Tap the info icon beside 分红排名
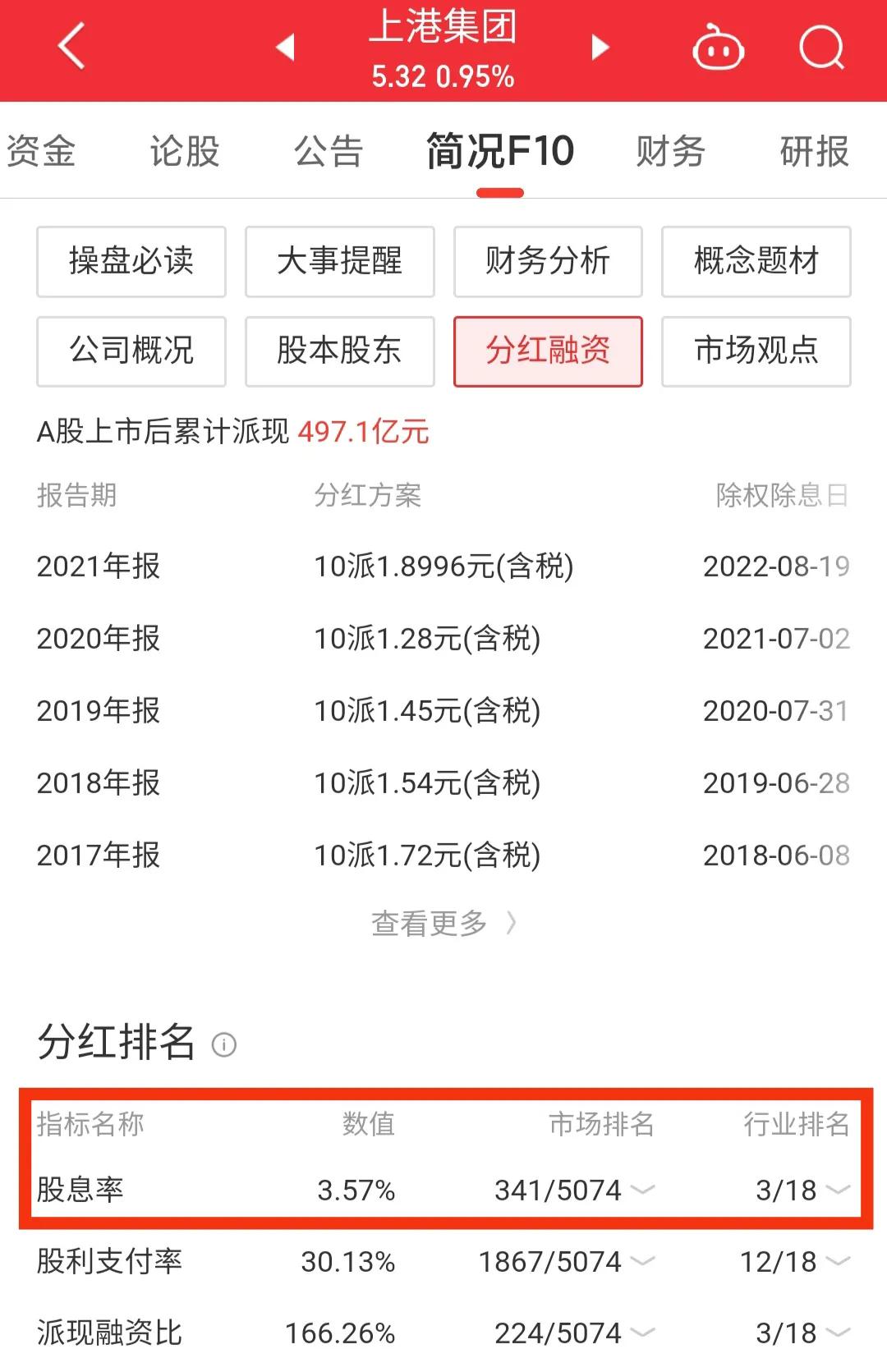The image size is (887, 1372). coord(225,1046)
